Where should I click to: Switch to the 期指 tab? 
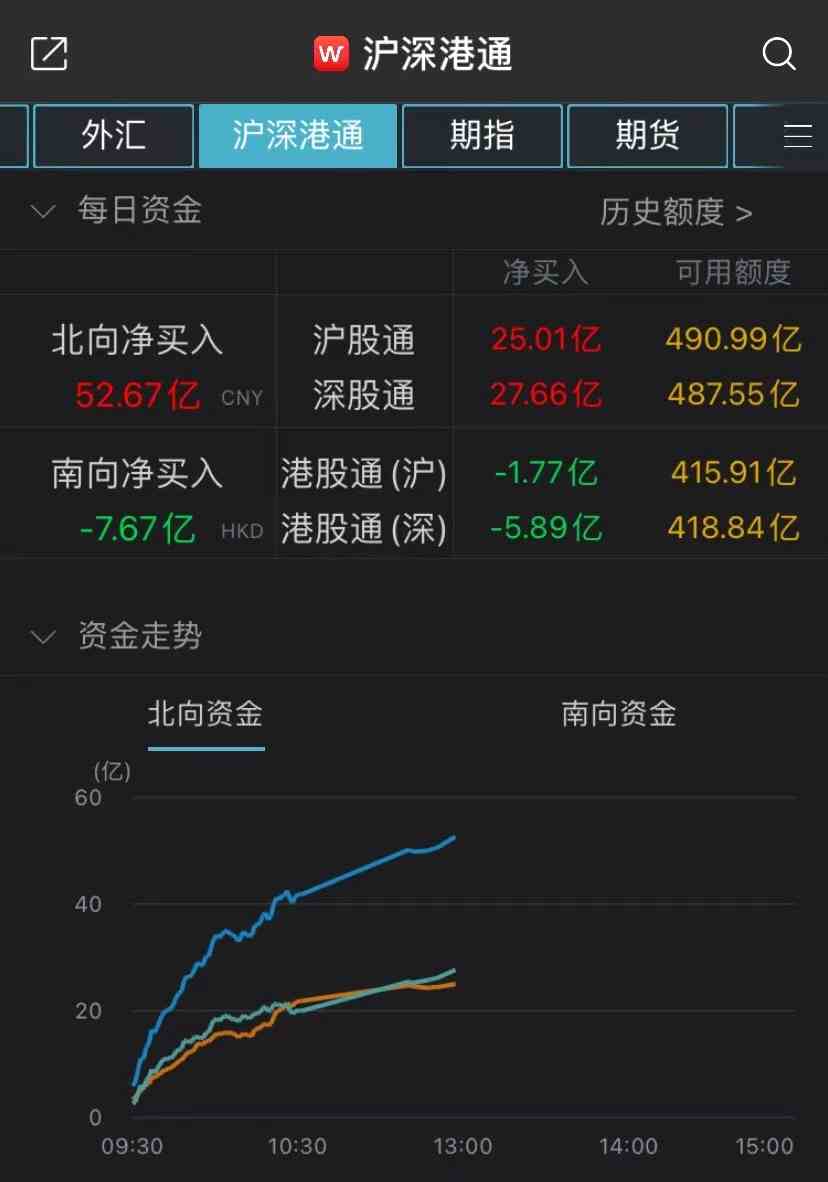point(481,135)
